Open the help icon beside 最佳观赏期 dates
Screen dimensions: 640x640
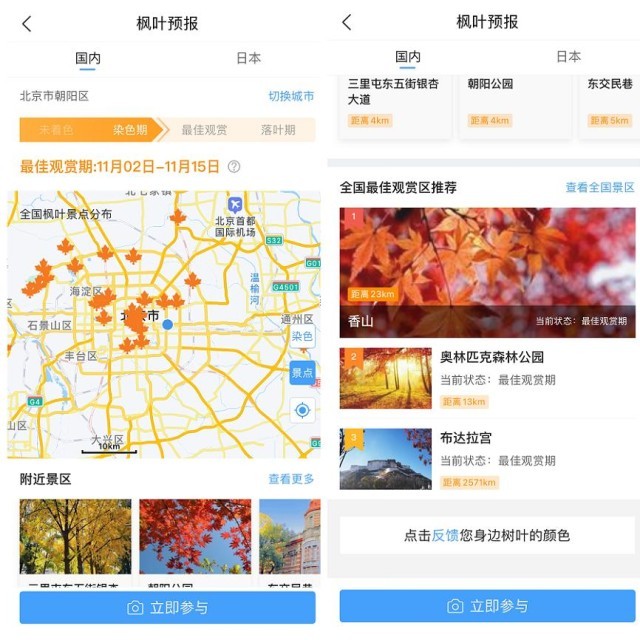[x=234, y=167]
